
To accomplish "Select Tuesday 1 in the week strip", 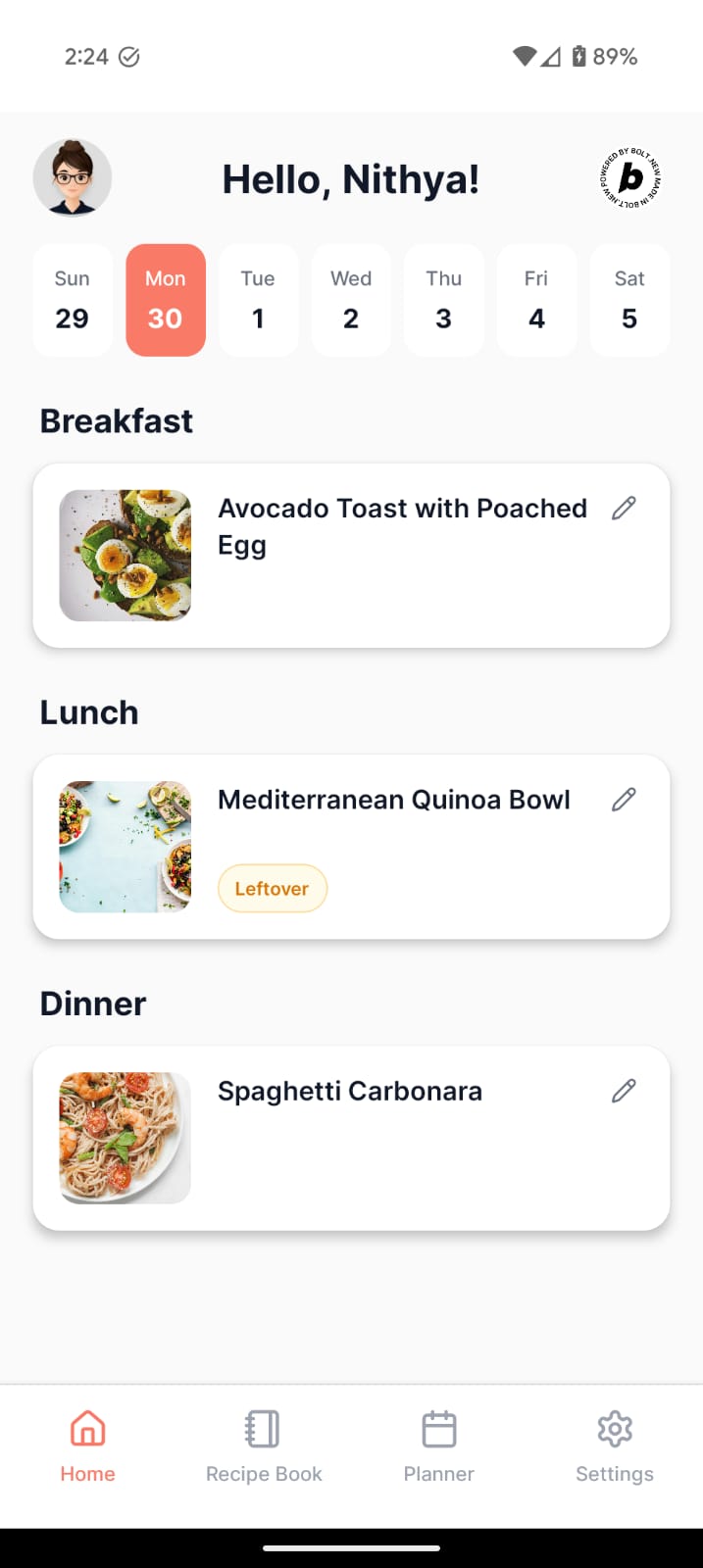I will click(x=258, y=300).
